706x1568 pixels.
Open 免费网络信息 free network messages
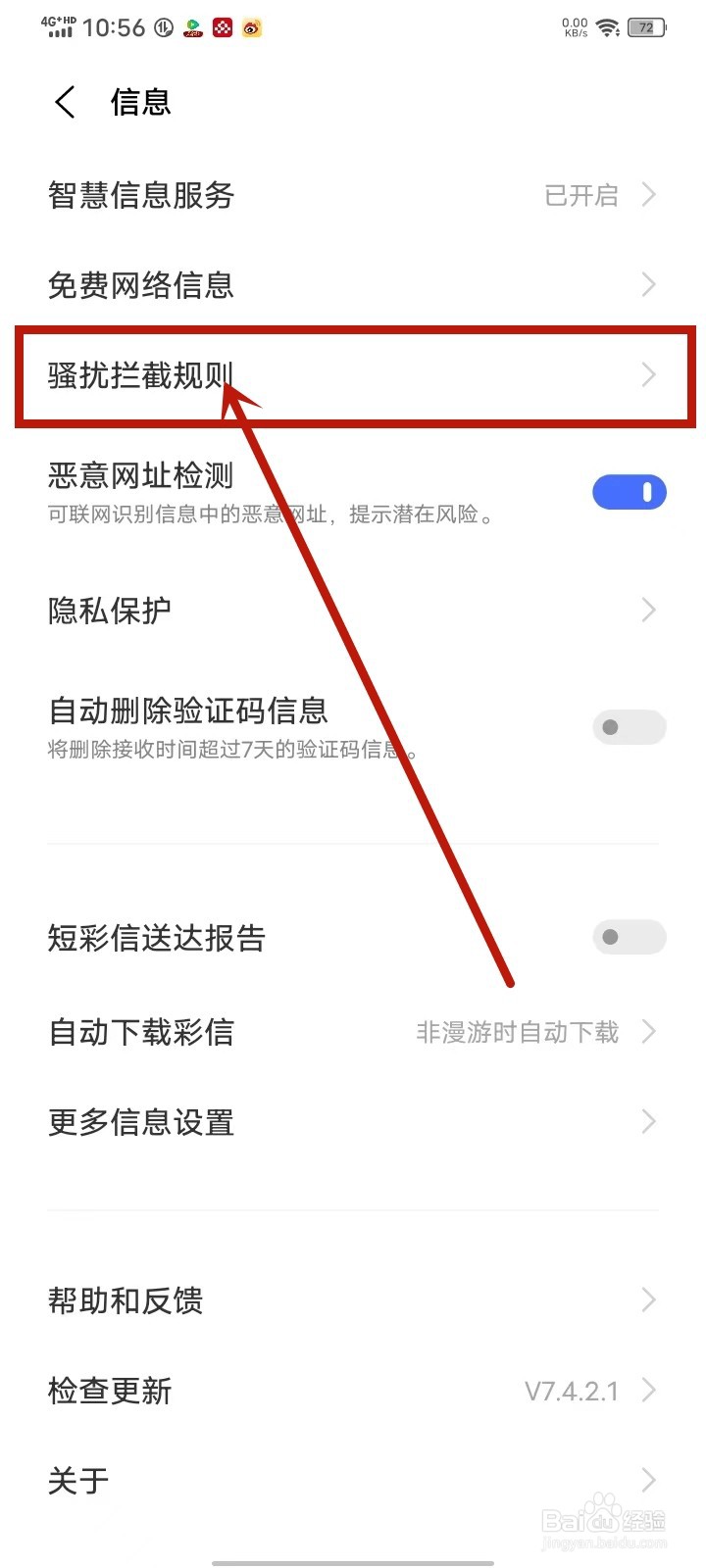coord(353,284)
